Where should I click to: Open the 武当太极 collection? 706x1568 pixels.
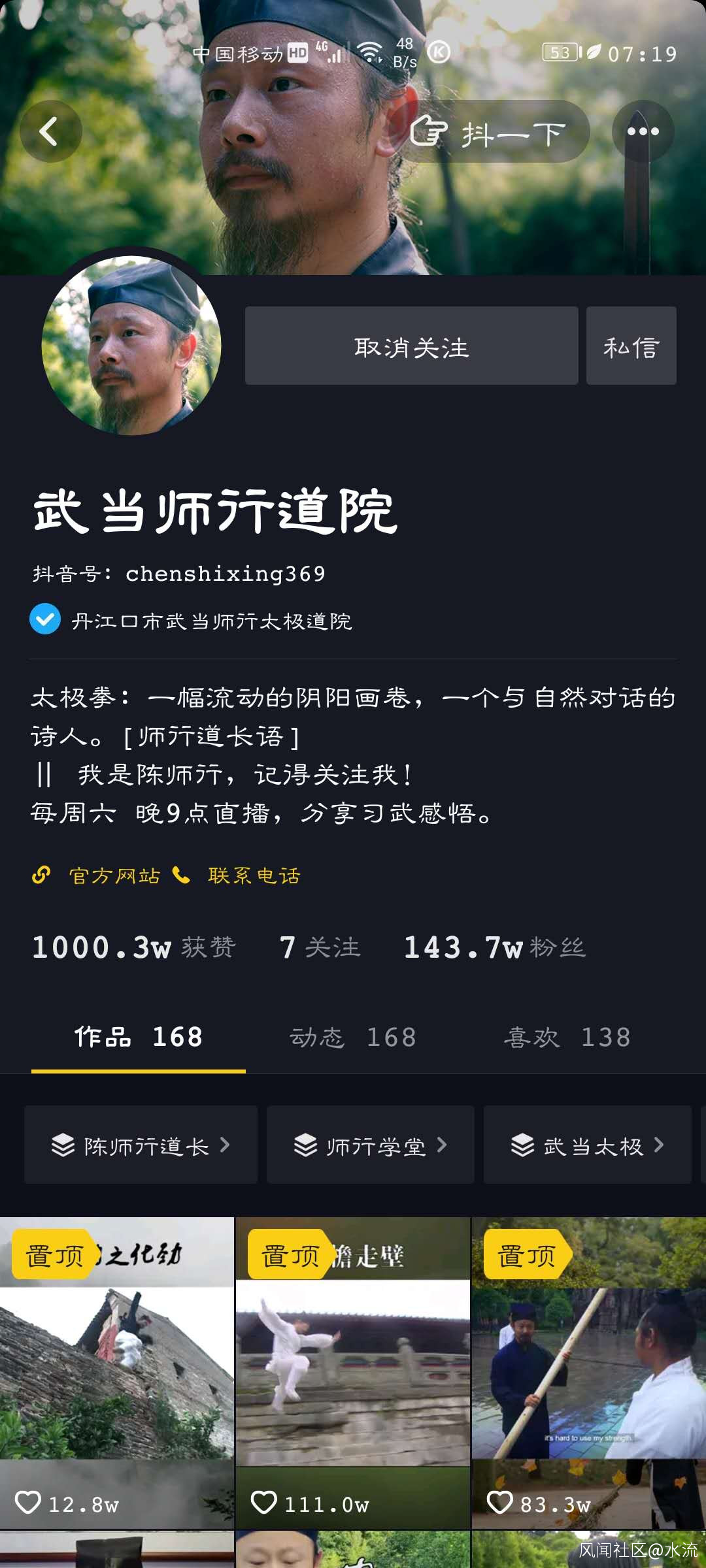pyautogui.click(x=587, y=1145)
